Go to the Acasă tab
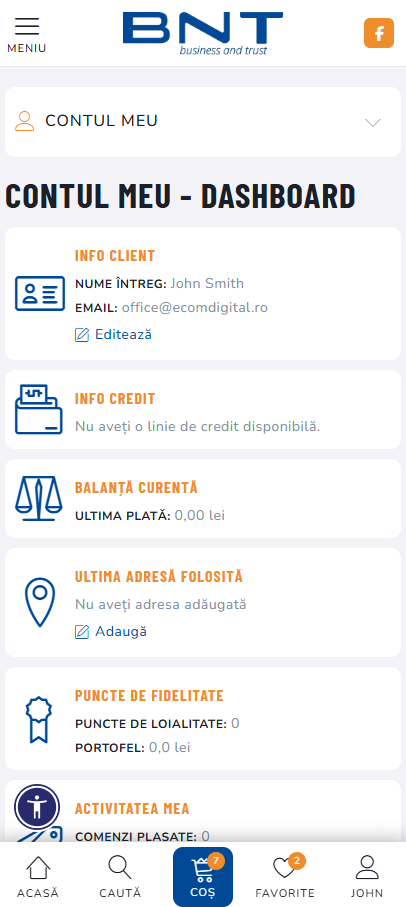The width and height of the screenshot is (406, 907). [x=38, y=877]
